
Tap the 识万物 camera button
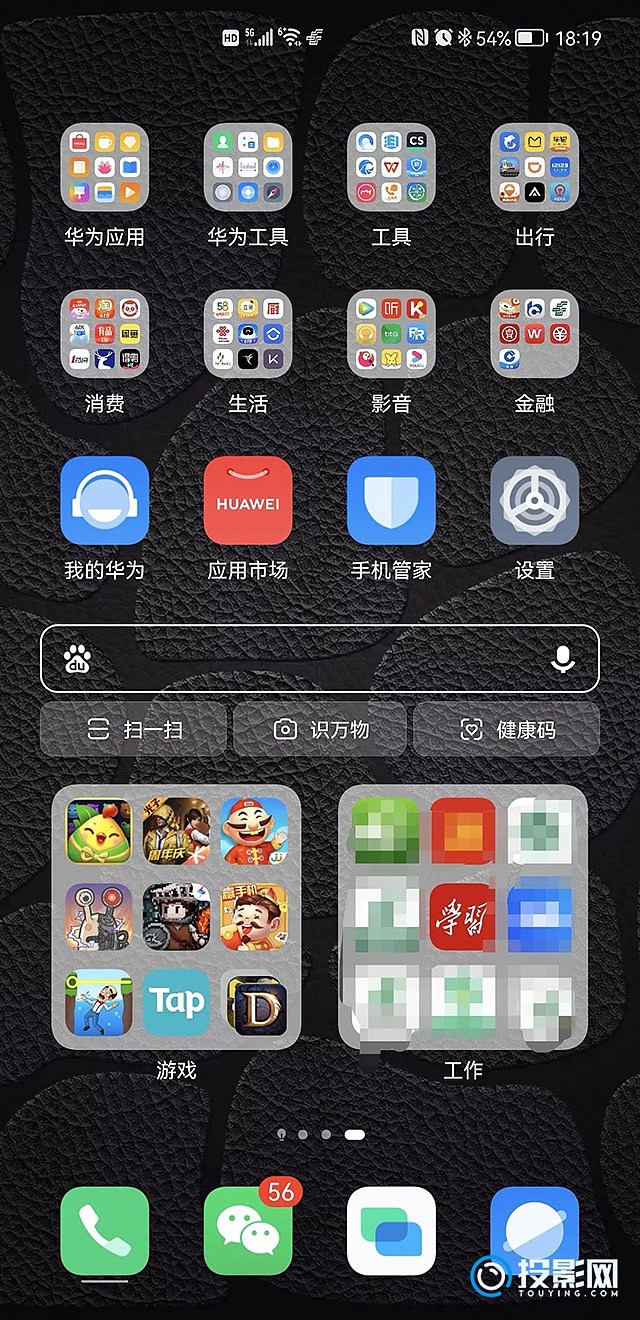click(x=320, y=729)
